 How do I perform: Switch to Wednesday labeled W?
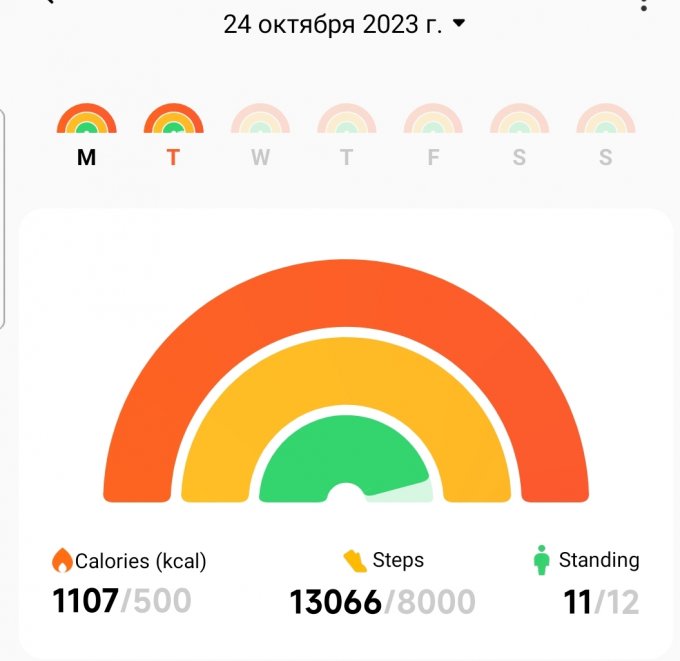pos(260,136)
